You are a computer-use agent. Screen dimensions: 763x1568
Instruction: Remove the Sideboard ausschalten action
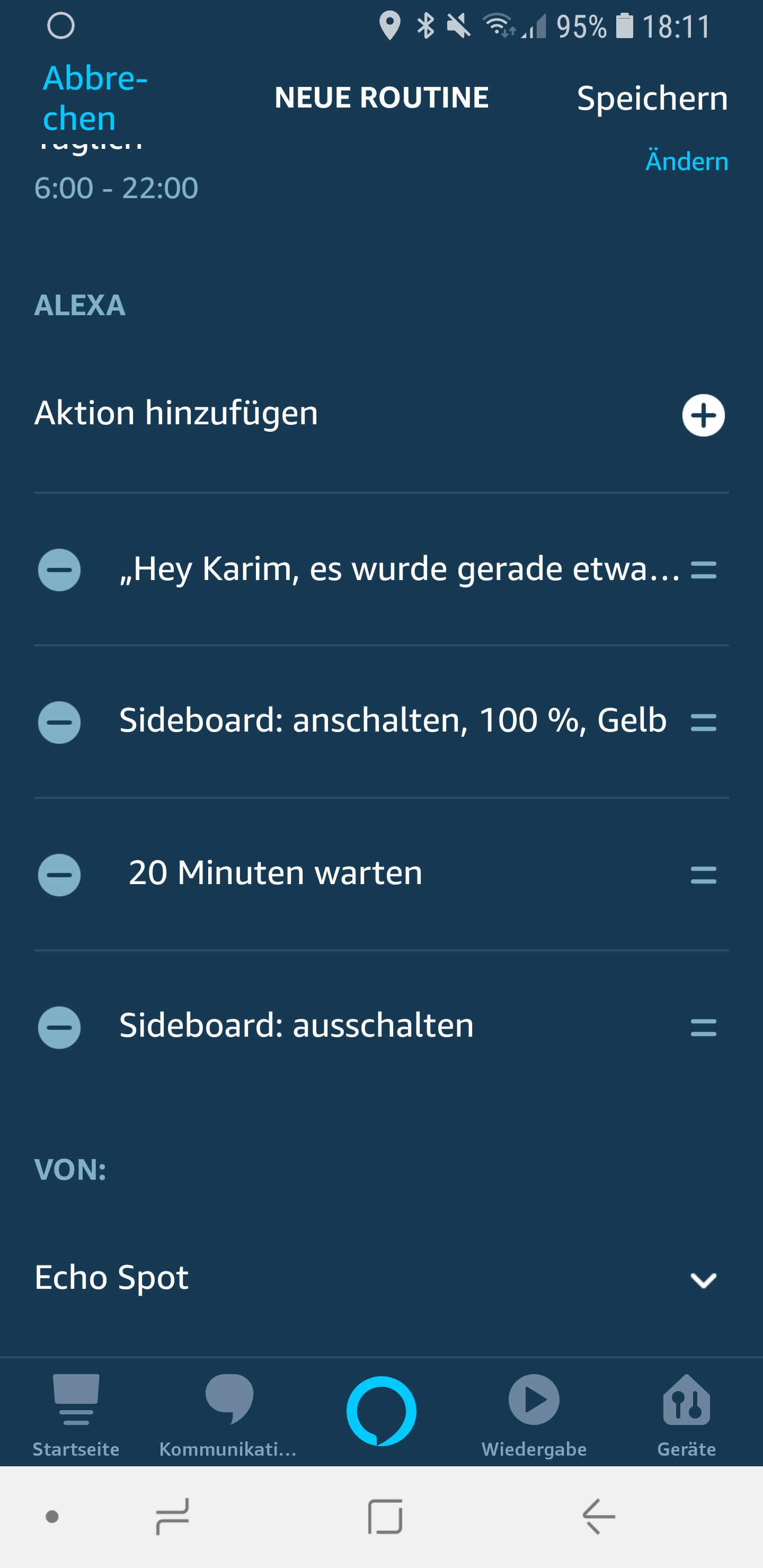pyautogui.click(x=59, y=1028)
